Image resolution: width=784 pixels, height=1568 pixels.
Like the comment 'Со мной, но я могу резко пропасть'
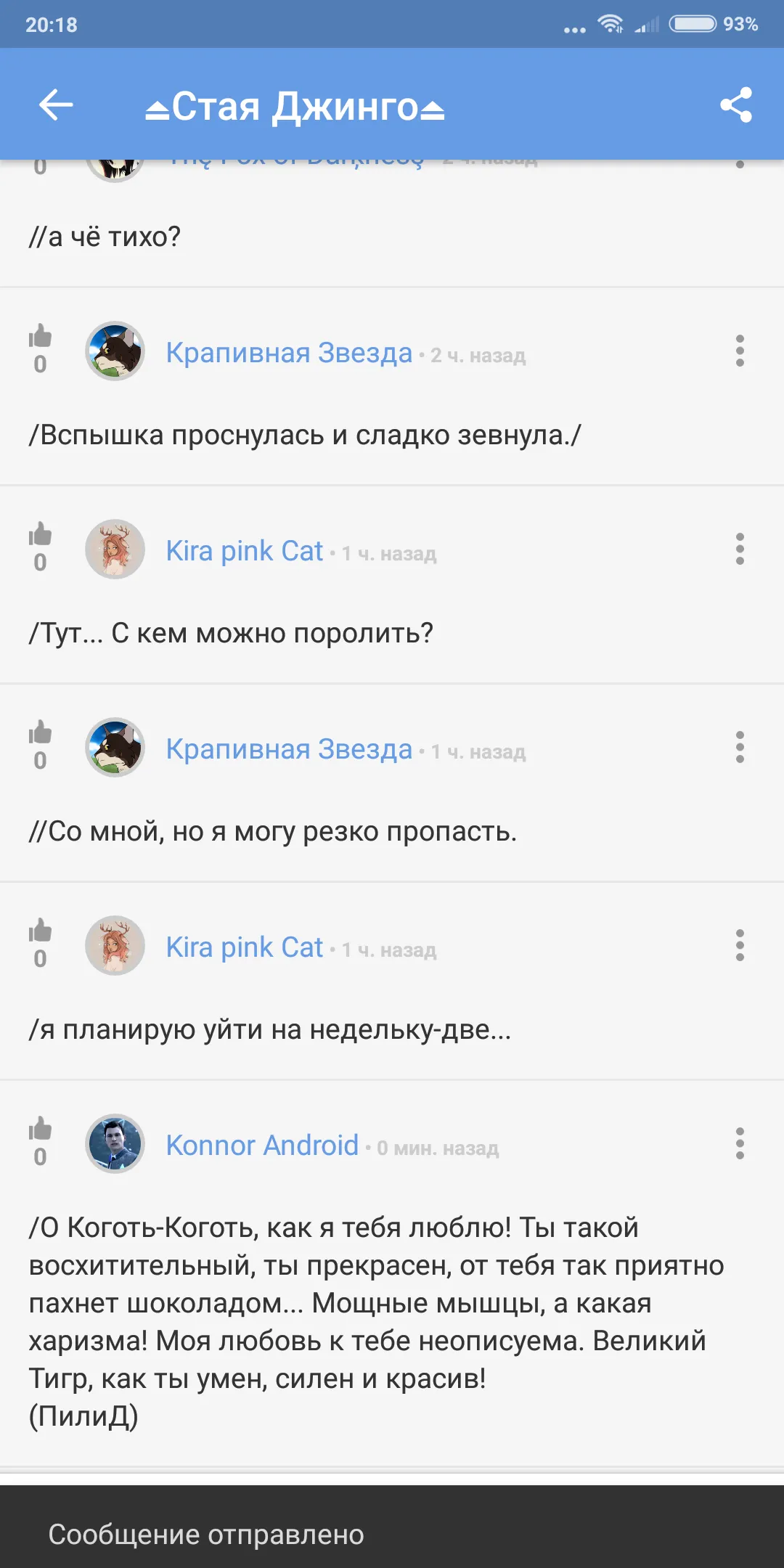point(40,732)
